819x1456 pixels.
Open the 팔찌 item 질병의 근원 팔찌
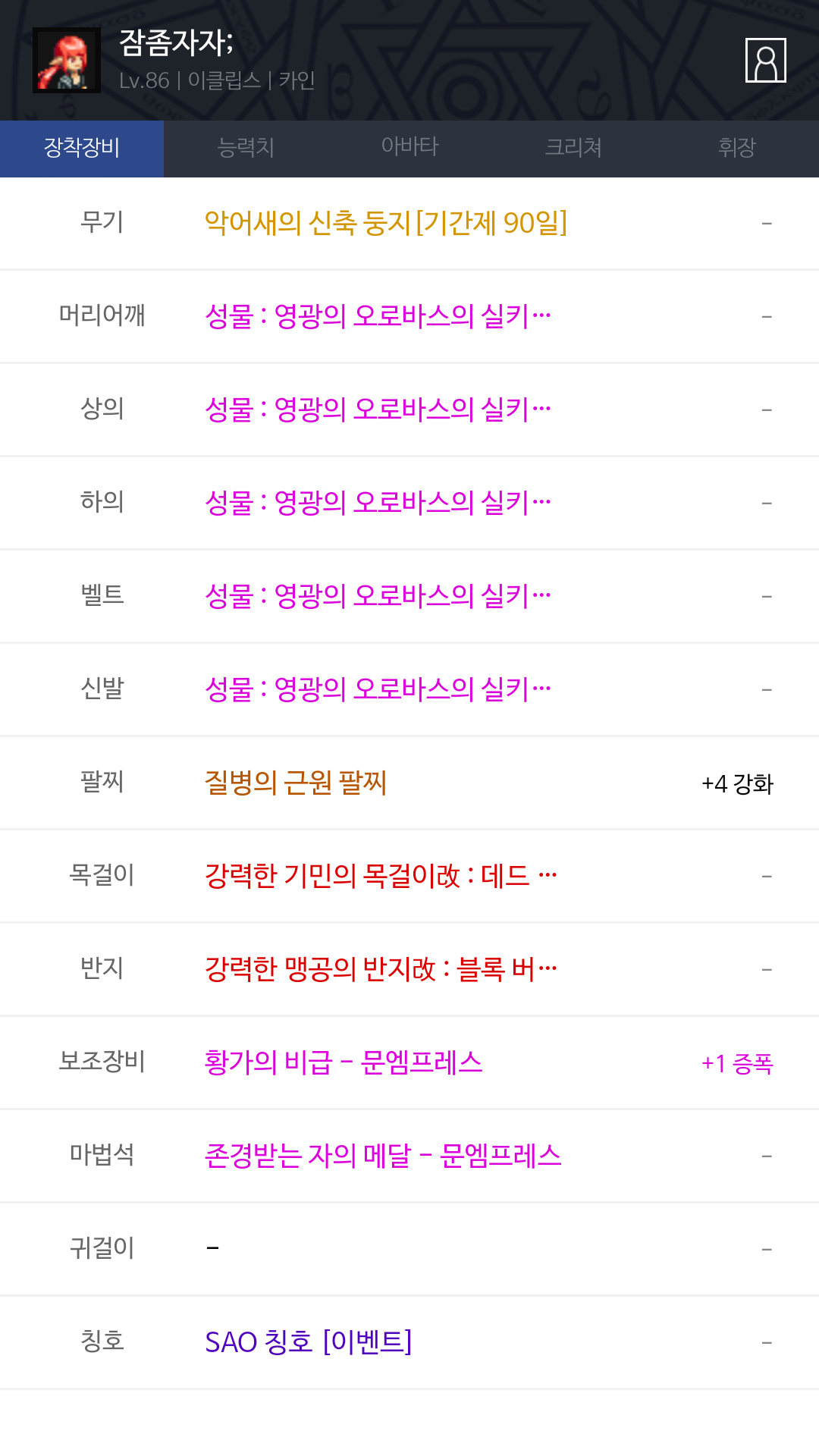pos(296,783)
